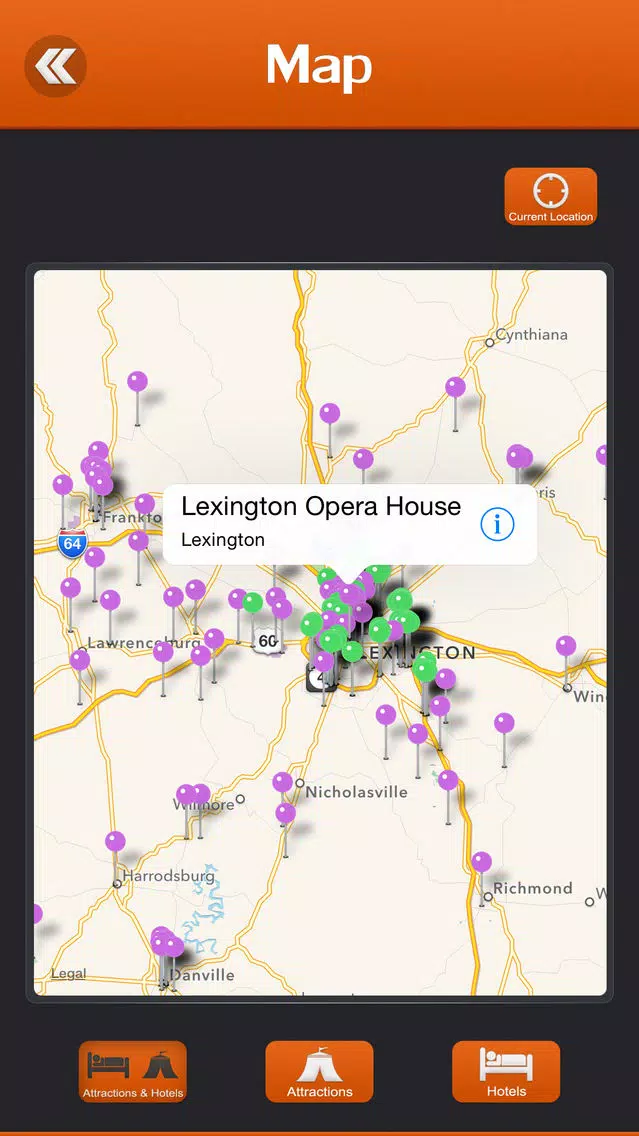Select the purple pin near Richmond
The image size is (639, 1136).
[x=482, y=862]
